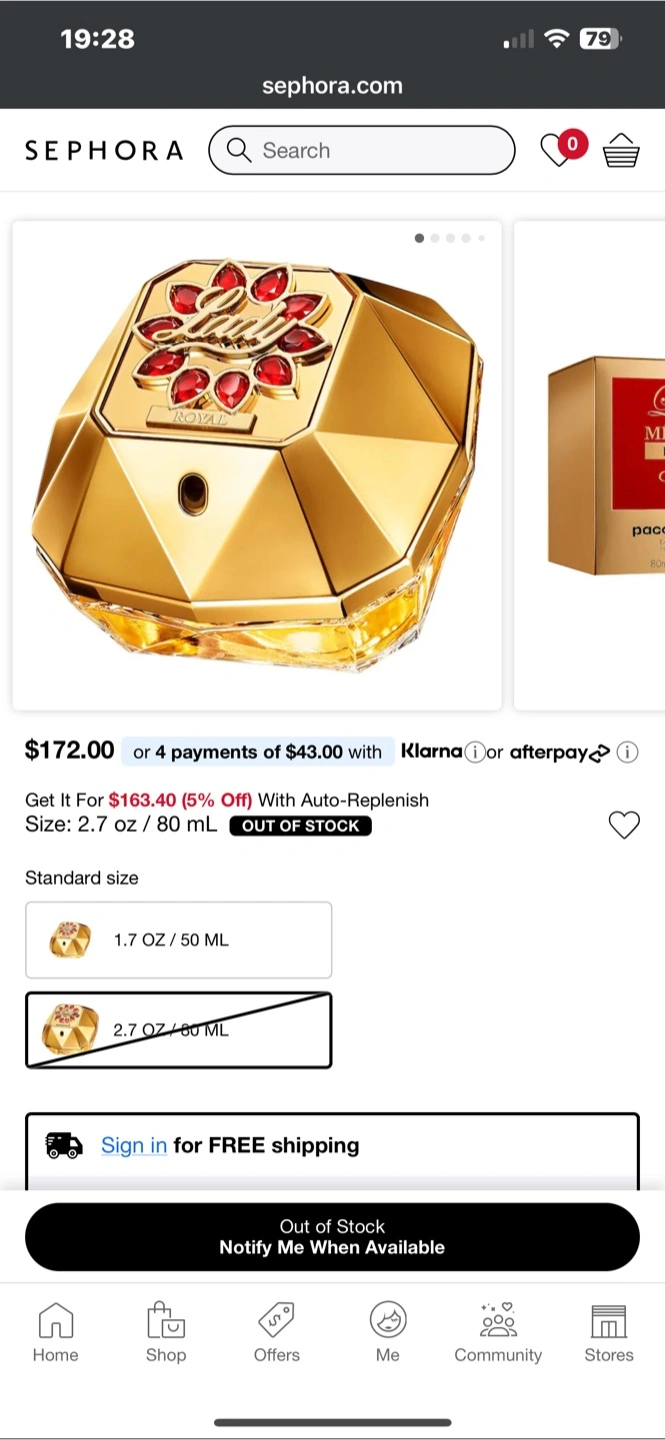Open the shopping basket
The image size is (665, 1440).
tap(621, 150)
